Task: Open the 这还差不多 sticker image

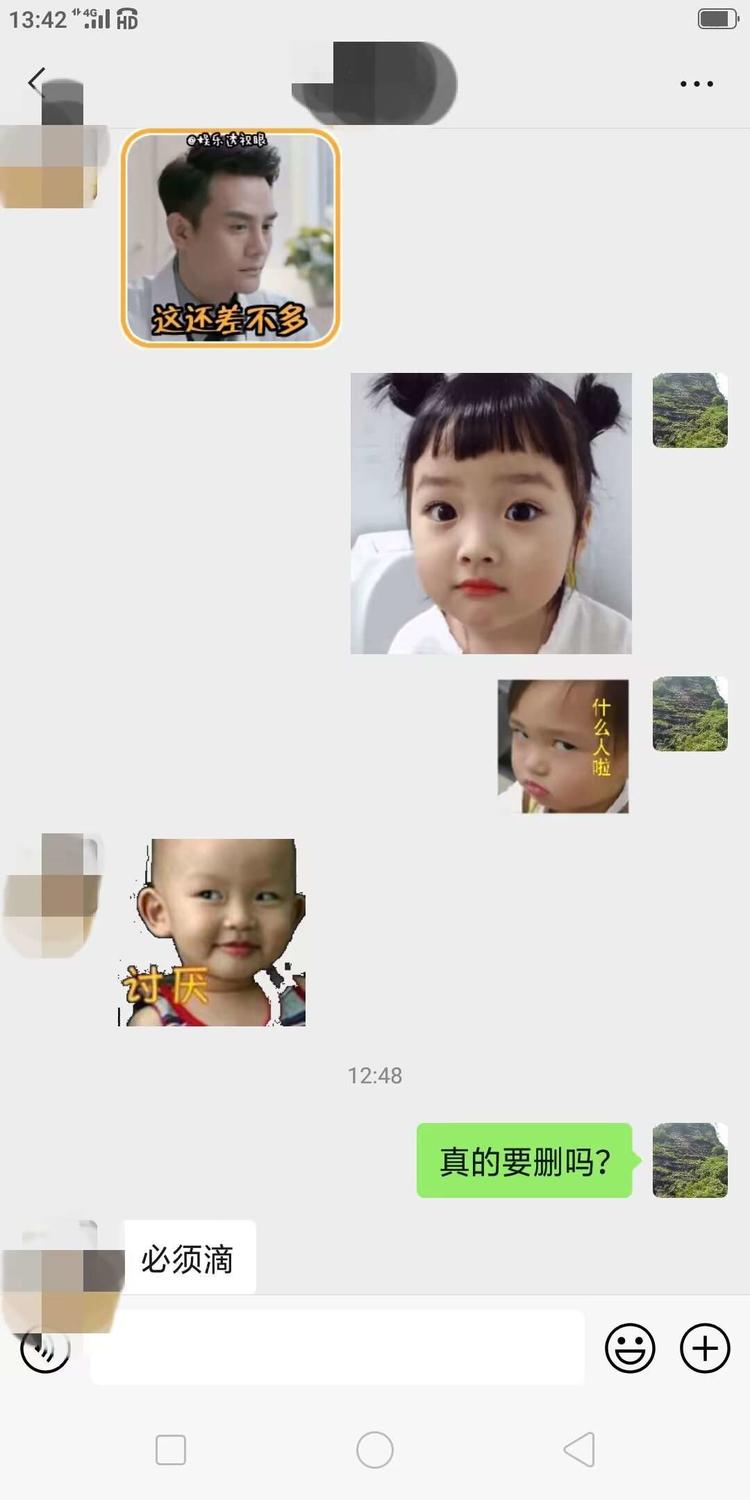Action: tap(231, 239)
